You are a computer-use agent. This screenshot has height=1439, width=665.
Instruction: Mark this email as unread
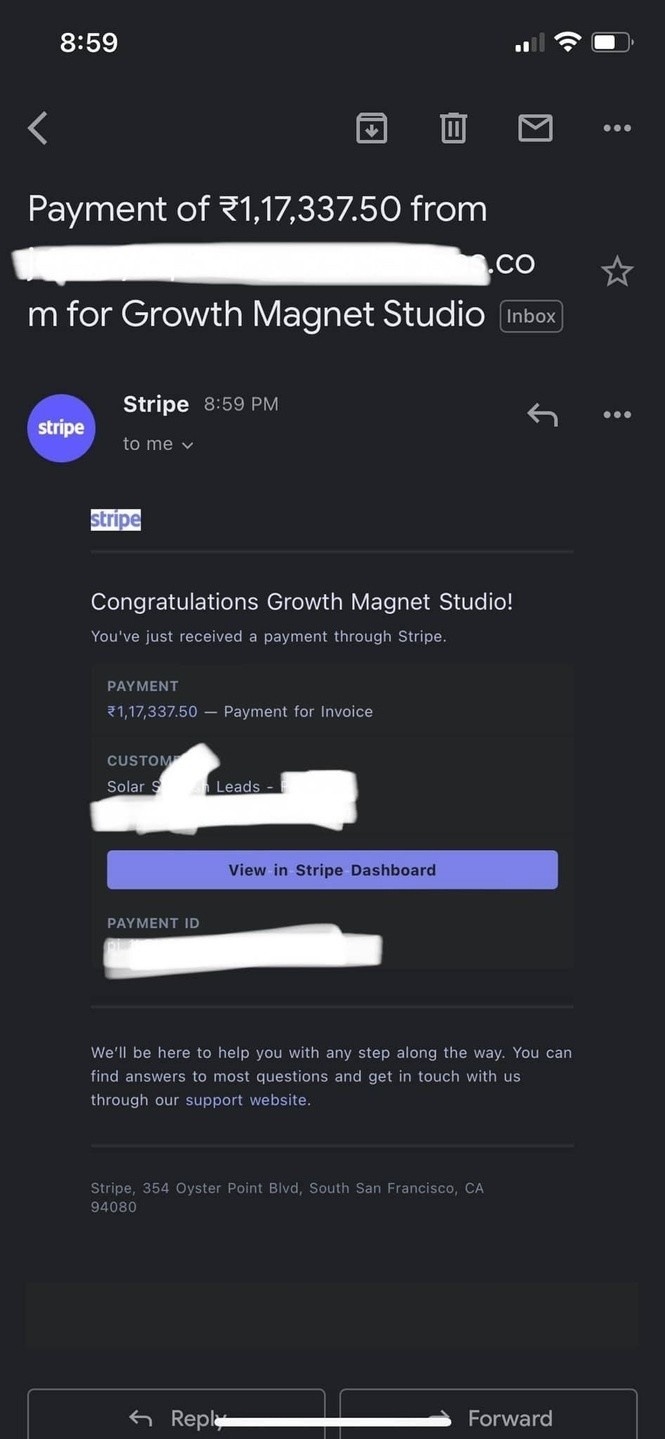pos(535,128)
